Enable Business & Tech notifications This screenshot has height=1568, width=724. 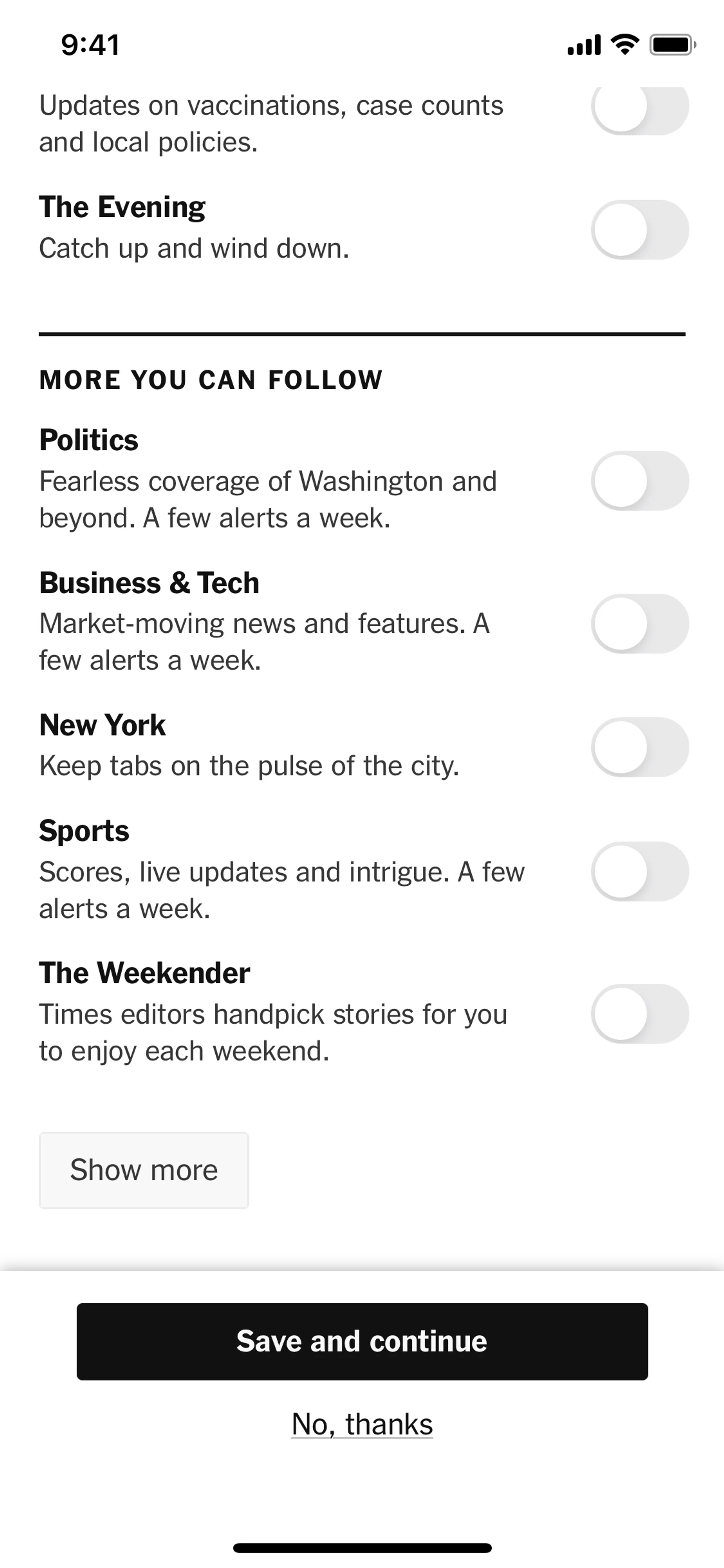(x=640, y=623)
